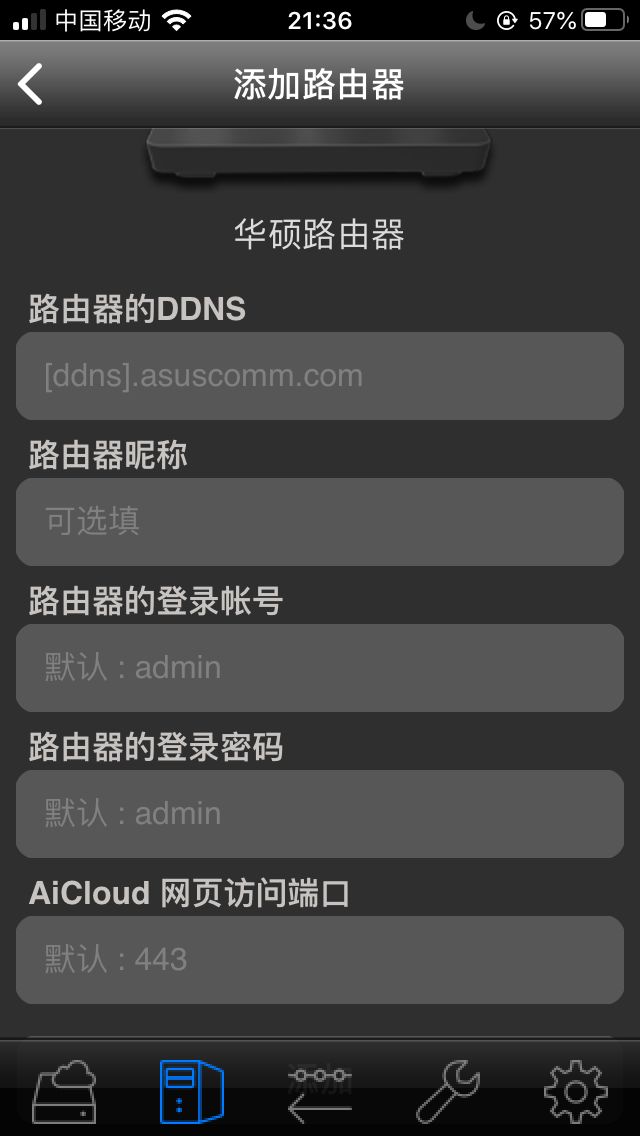Switch to the transfer arrows tab
The width and height of the screenshot is (640, 1136).
(x=320, y=1091)
